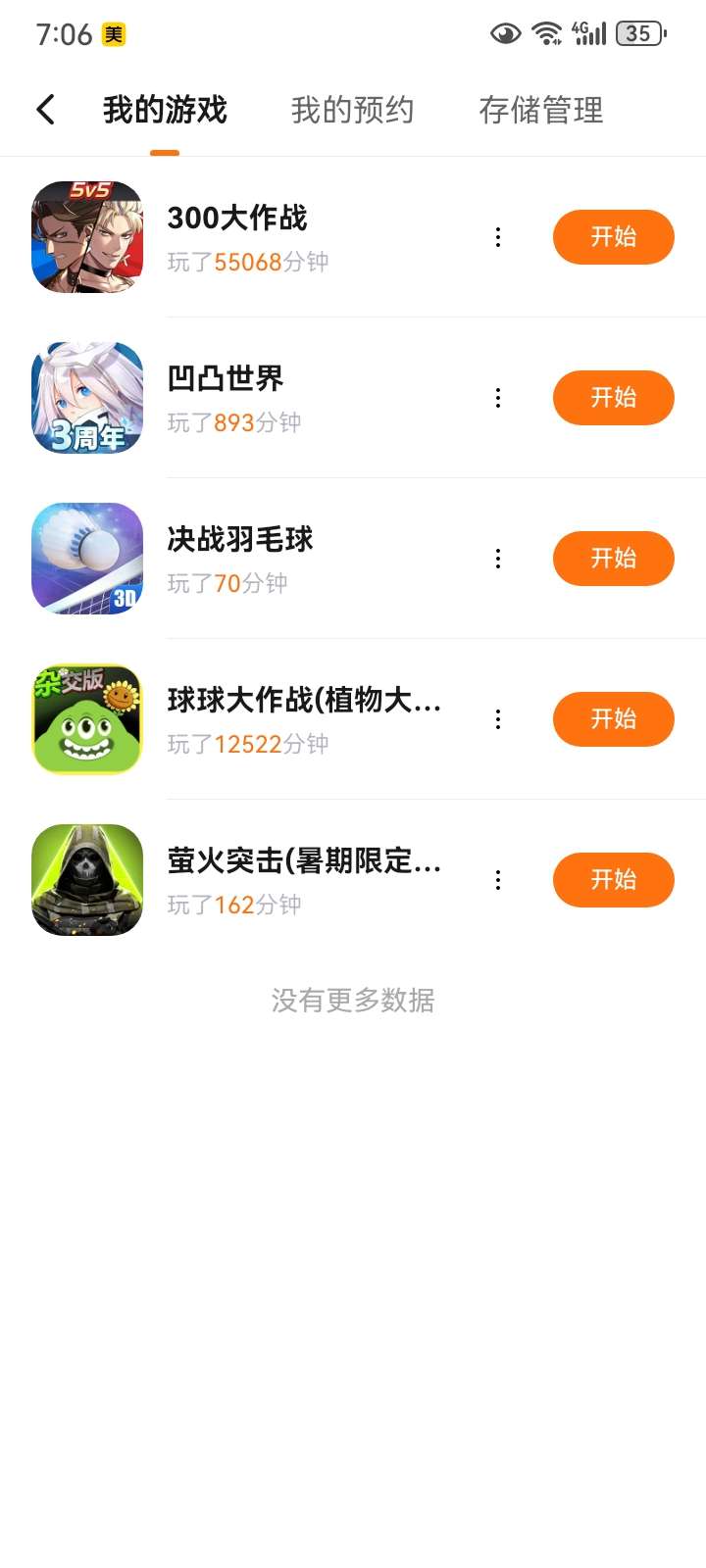Open more options for 300大作战
Image resolution: width=706 pixels, height=1568 pixels.
pyautogui.click(x=498, y=237)
